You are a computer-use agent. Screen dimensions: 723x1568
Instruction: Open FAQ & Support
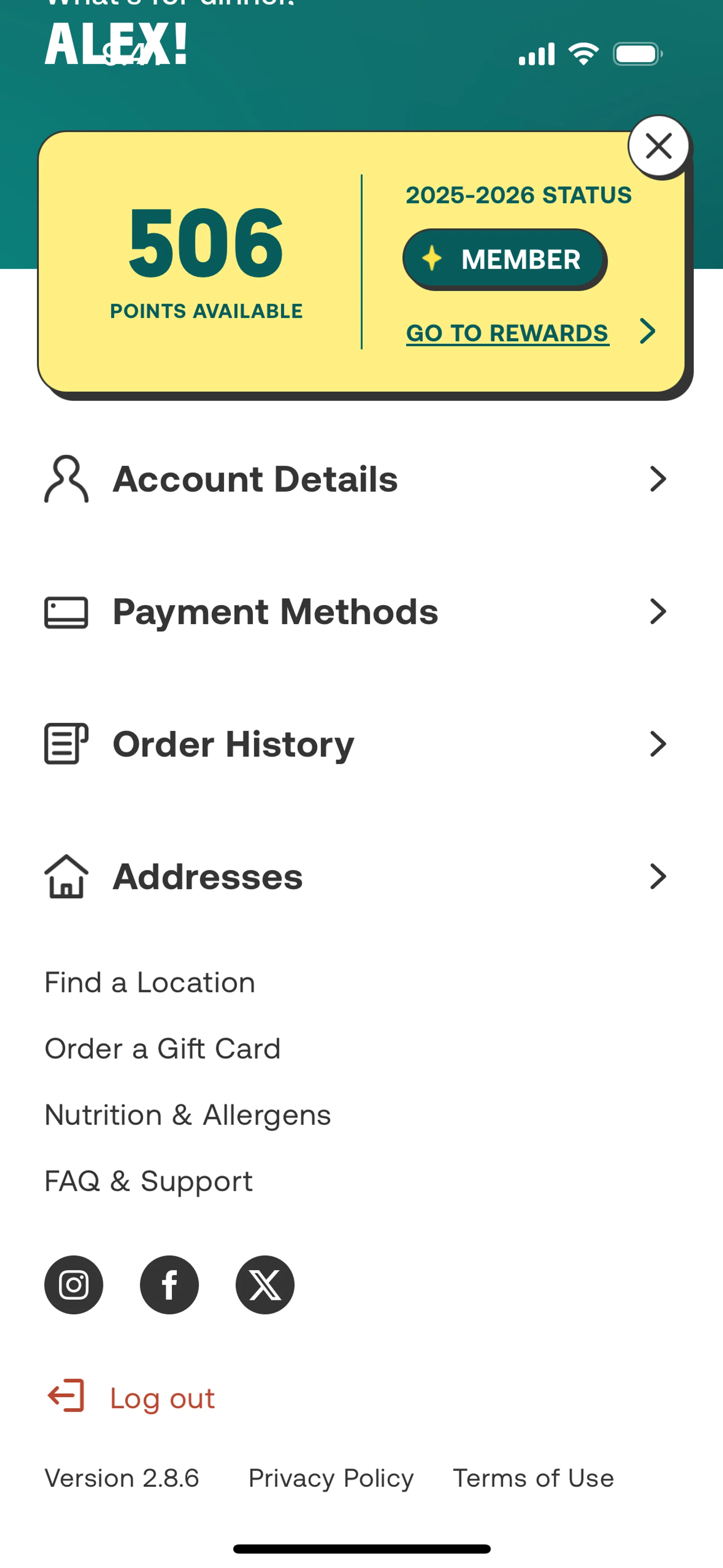[x=148, y=1181]
